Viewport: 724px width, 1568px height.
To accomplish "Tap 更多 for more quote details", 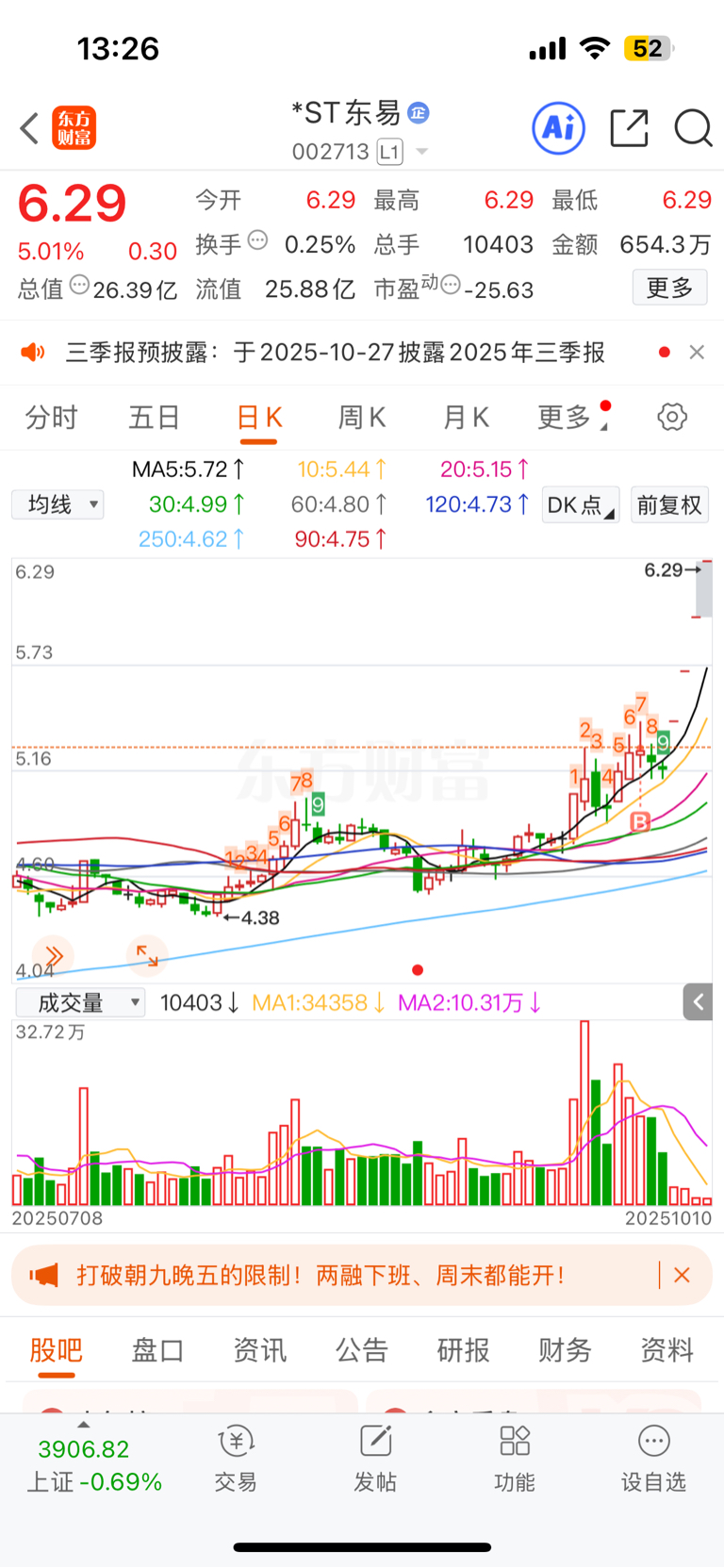I will pyautogui.click(x=669, y=288).
